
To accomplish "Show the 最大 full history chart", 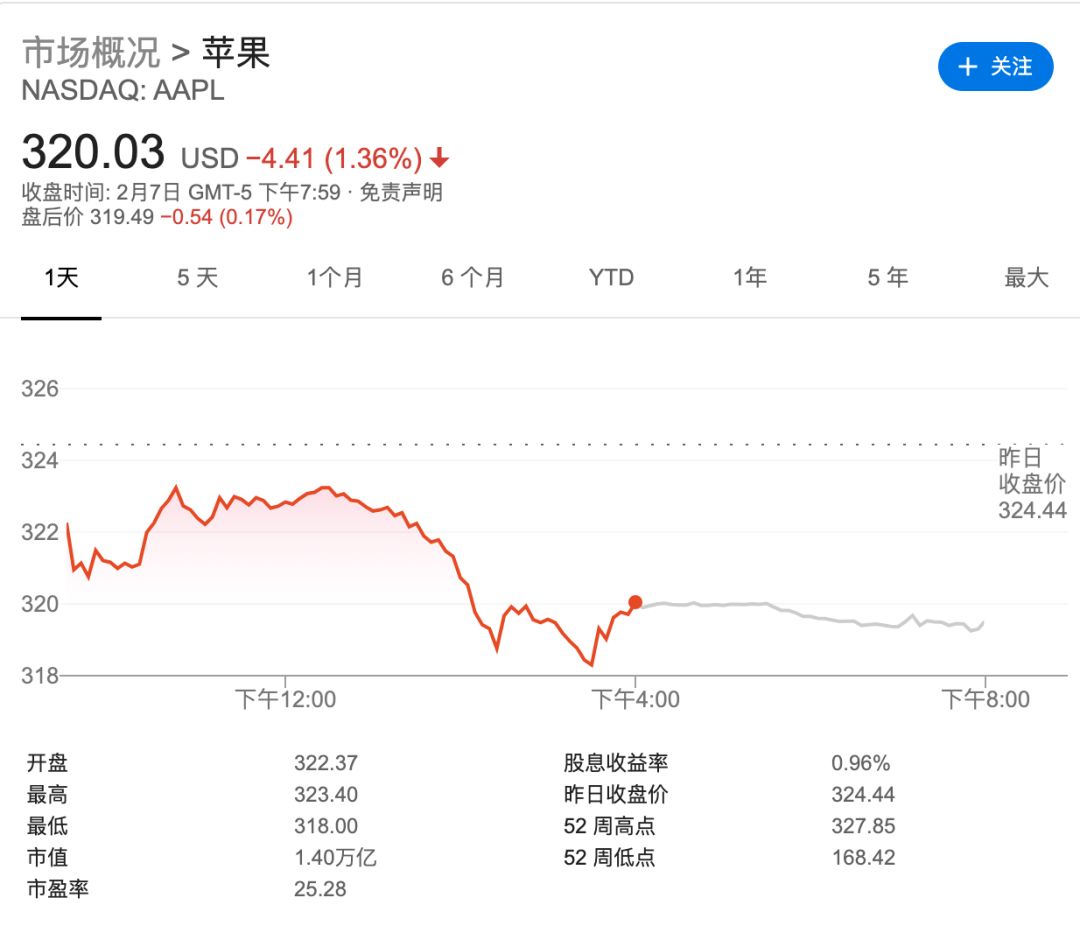I will coord(1026,278).
